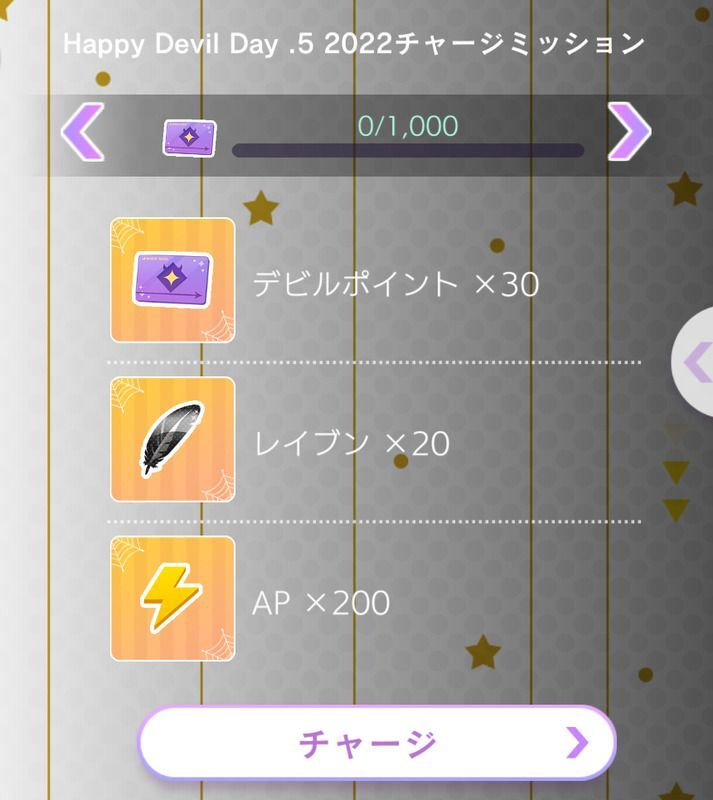Open デビルポイント reward icon
Screen dimensions: 713x800
tap(172, 281)
